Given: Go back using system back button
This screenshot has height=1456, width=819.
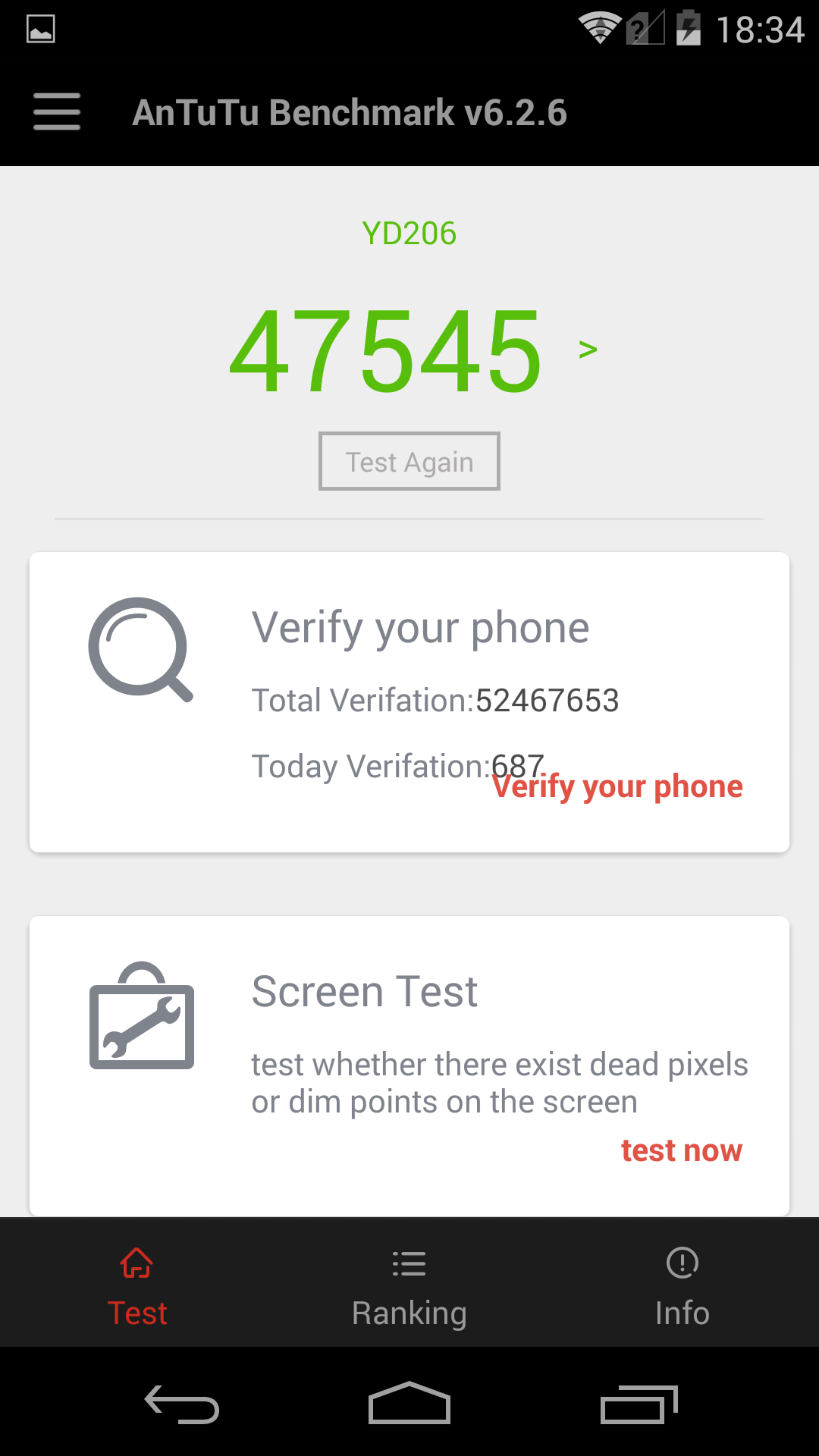Looking at the screenshot, I should click(182, 1404).
